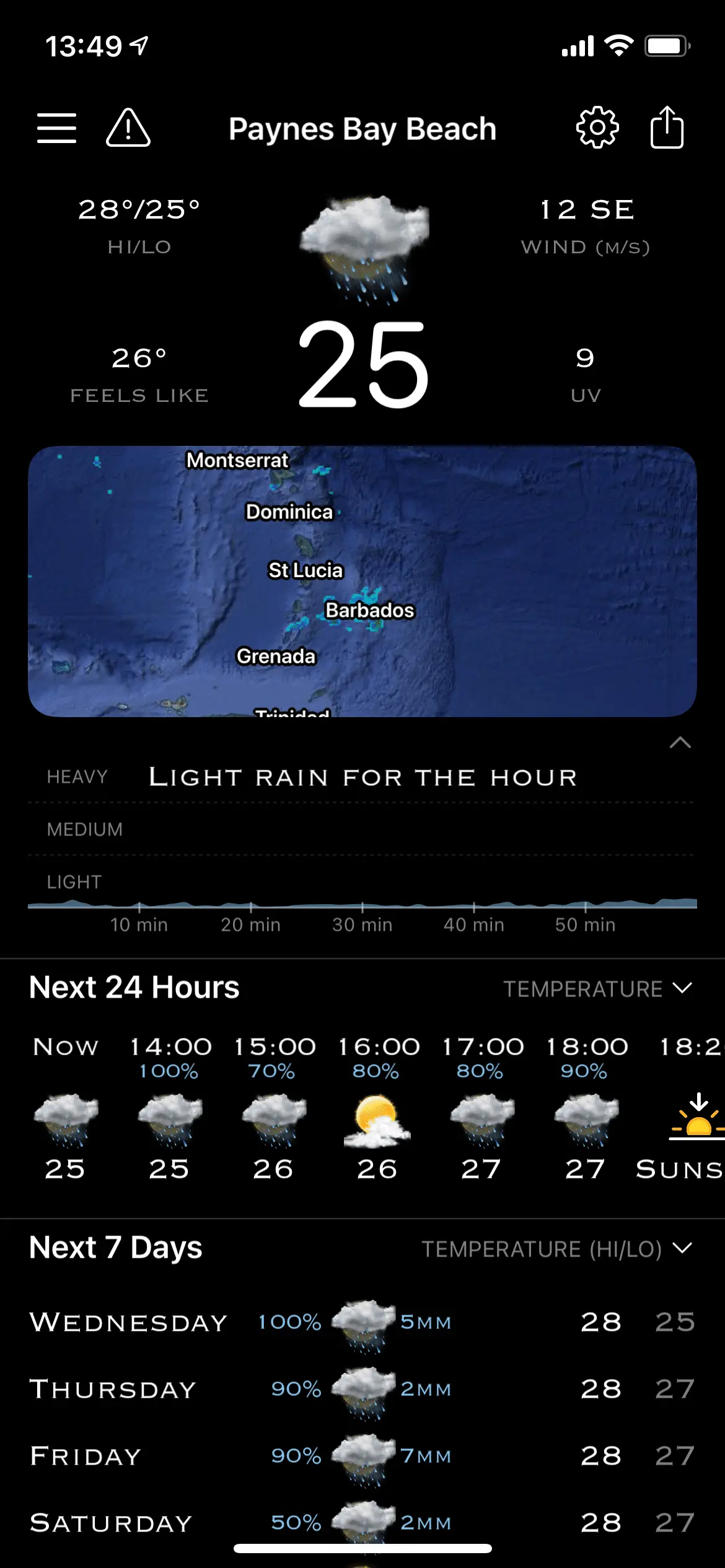Viewport: 725px width, 1568px height.
Task: Tap the Feels Like 26° reading
Action: [139, 372]
